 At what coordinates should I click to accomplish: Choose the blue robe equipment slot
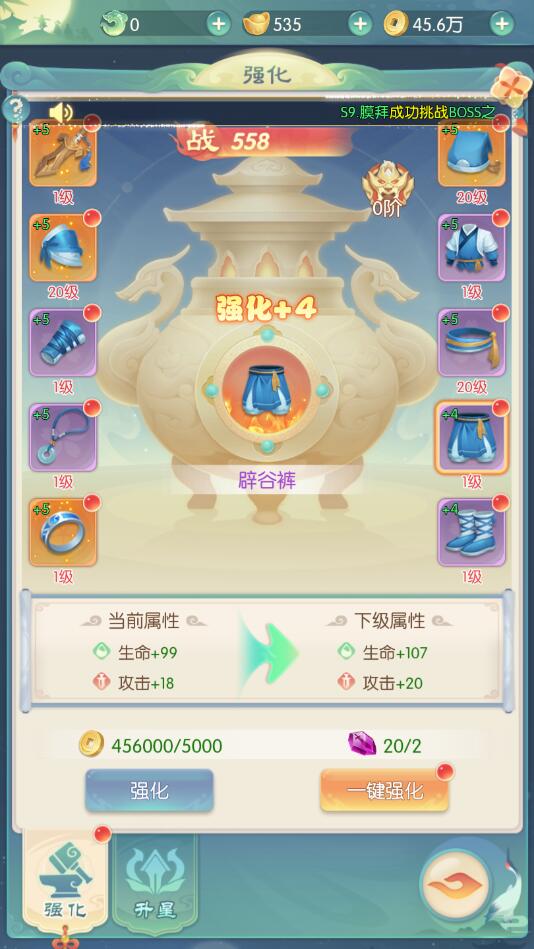[x=472, y=248]
